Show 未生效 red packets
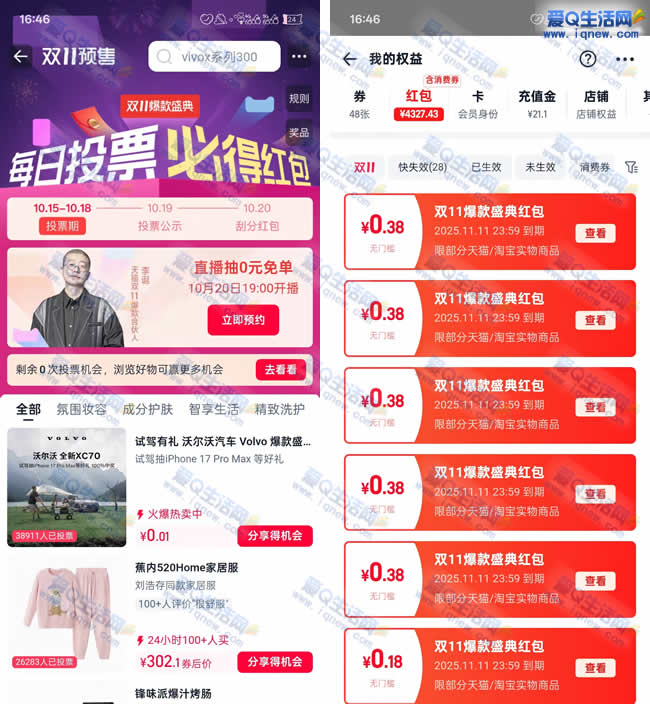 540,167
